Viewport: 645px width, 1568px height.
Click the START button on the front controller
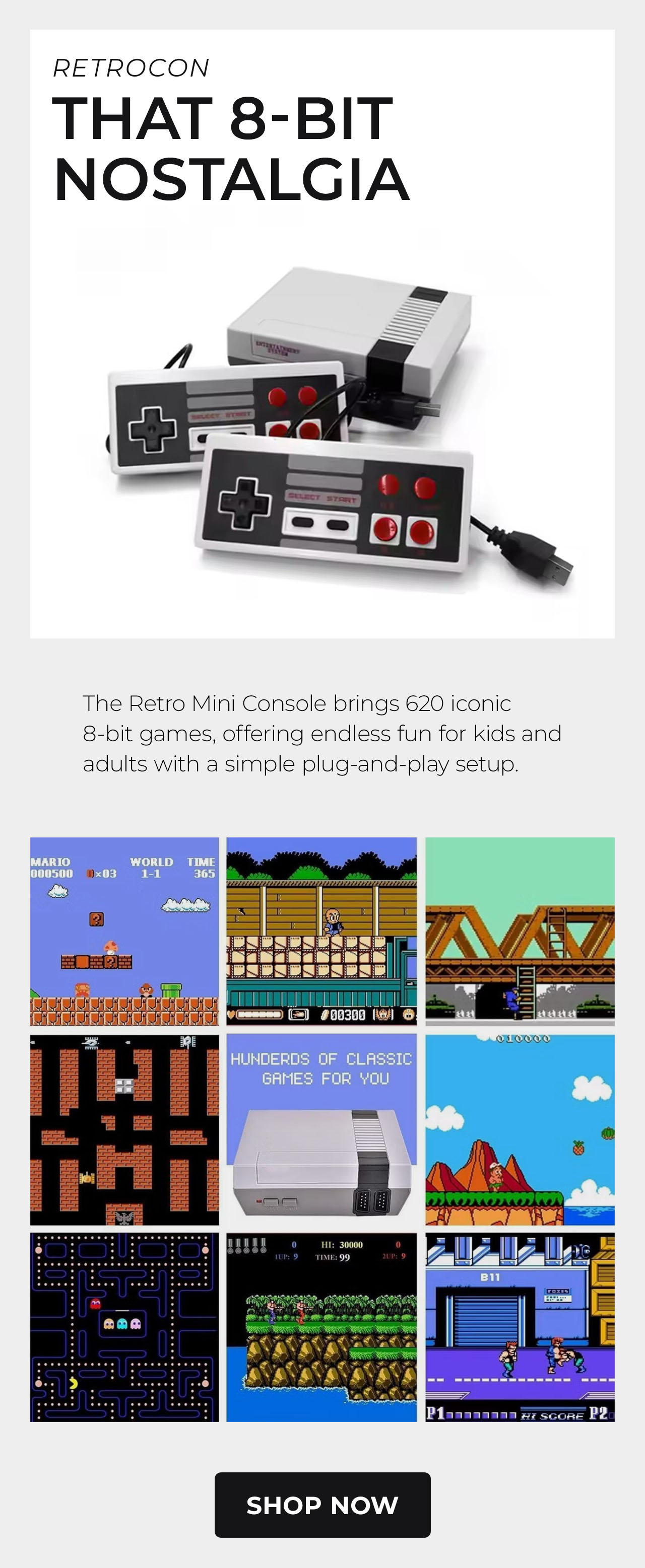click(339, 524)
